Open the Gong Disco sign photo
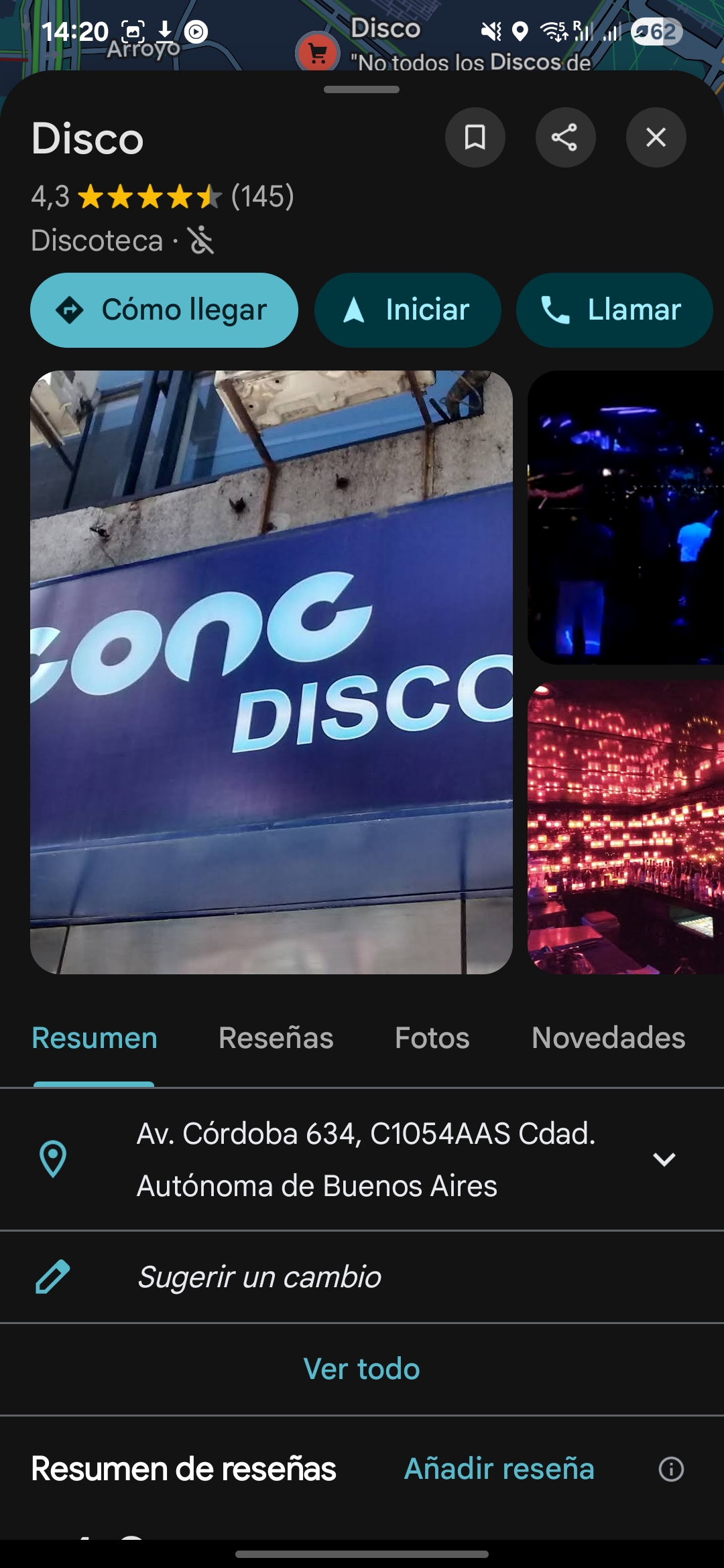The height and width of the screenshot is (1568, 724). tap(271, 672)
